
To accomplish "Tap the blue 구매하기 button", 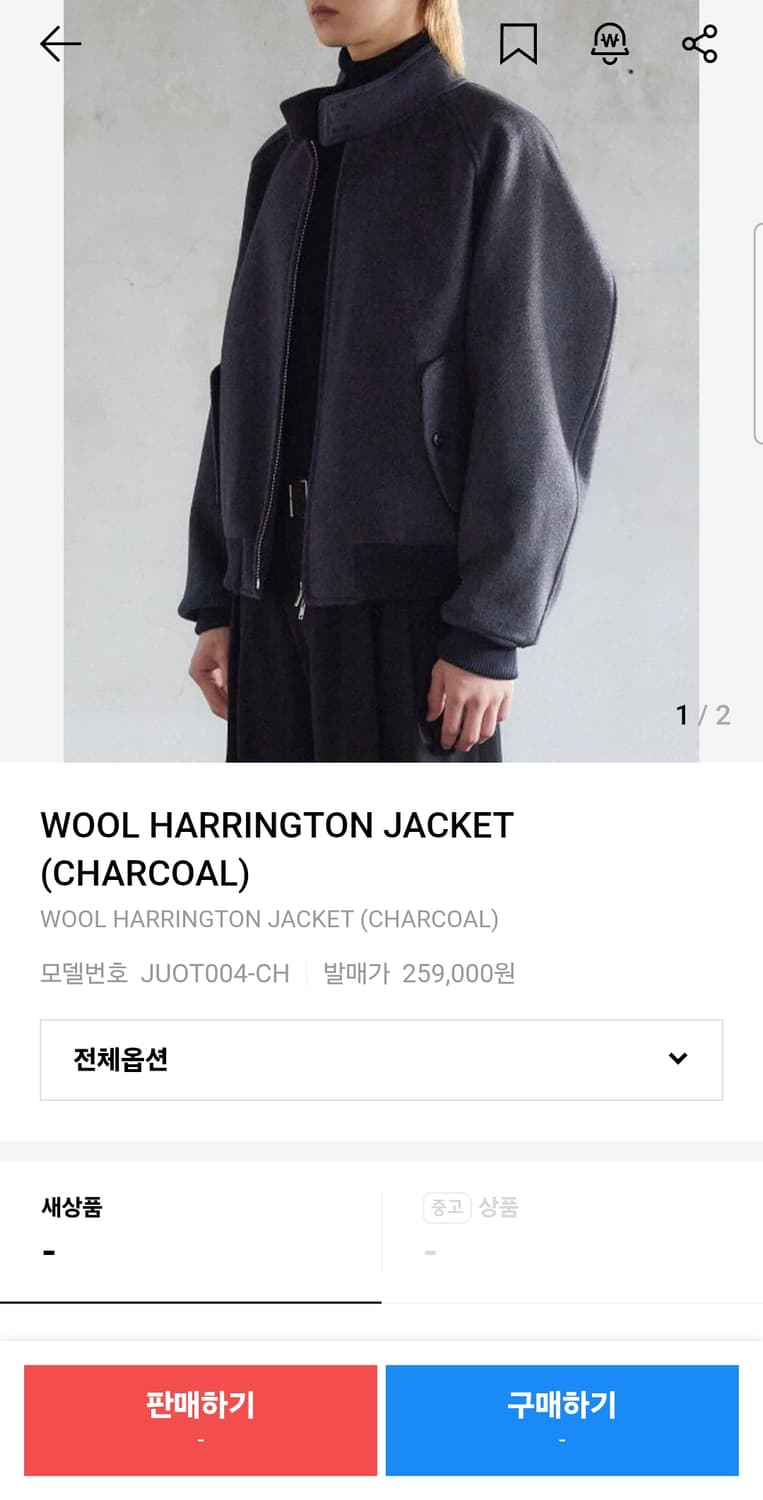I will click(x=562, y=1420).
